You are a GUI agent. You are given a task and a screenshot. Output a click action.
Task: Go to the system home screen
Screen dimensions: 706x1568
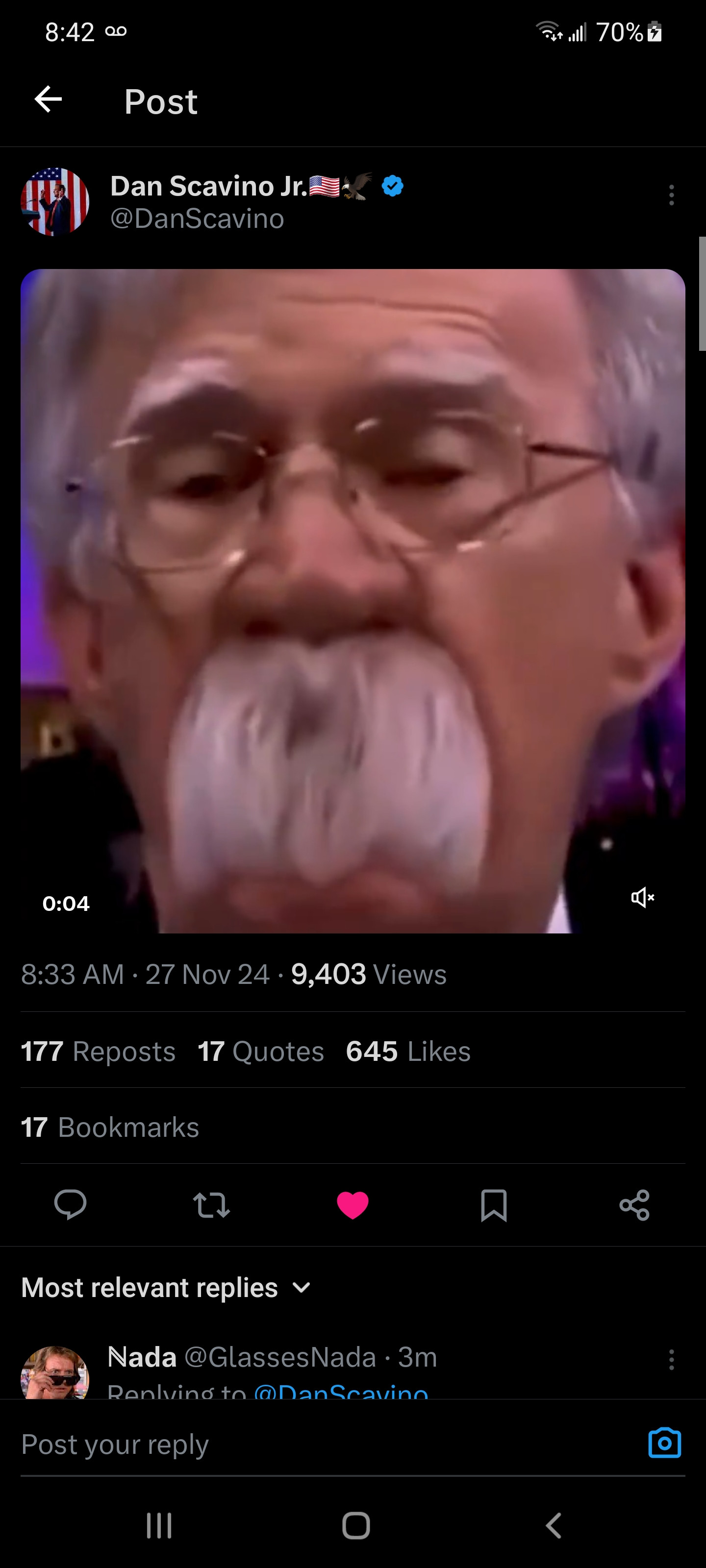click(356, 1526)
